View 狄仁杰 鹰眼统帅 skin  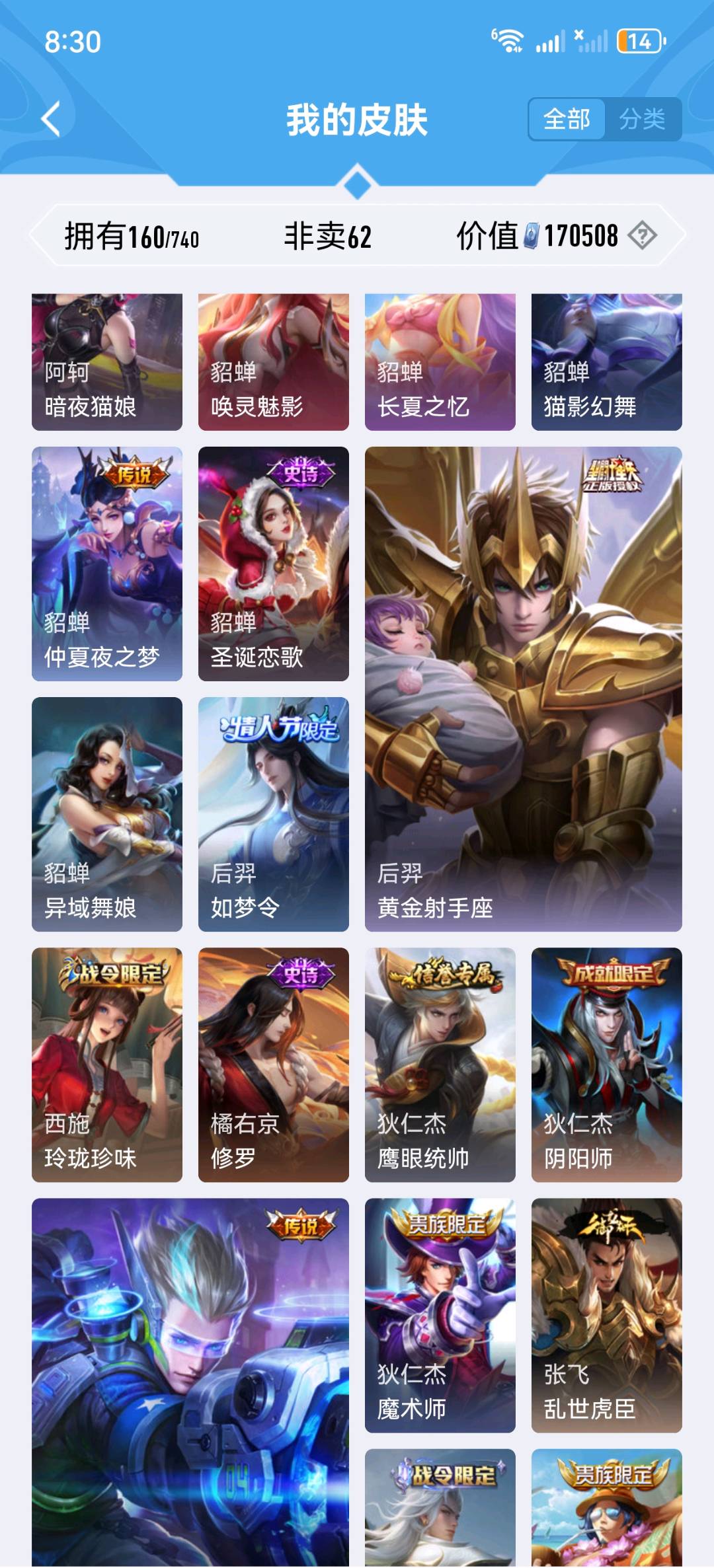click(x=440, y=1064)
